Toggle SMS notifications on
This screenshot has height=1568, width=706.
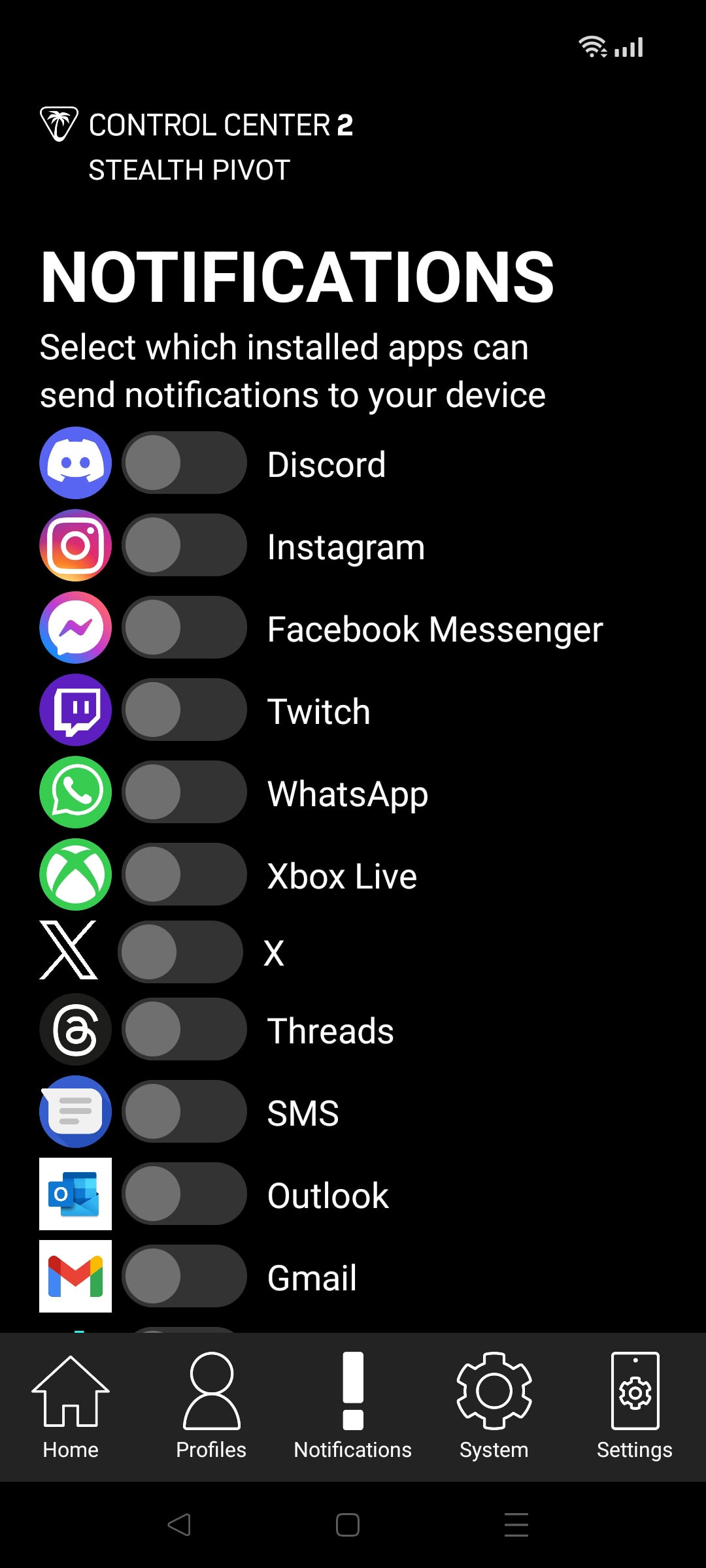tap(184, 1111)
